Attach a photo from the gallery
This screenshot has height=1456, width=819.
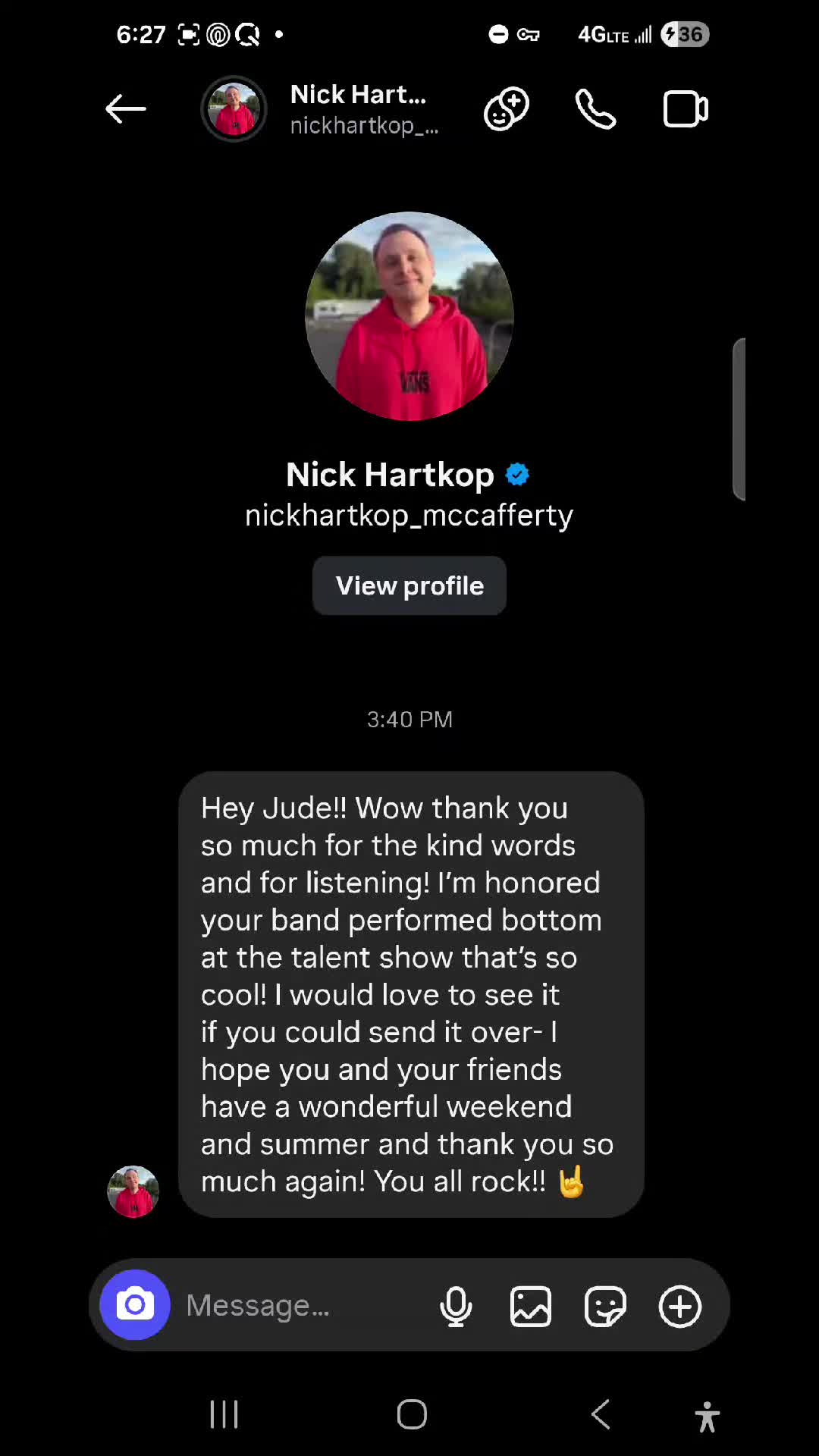531,1306
